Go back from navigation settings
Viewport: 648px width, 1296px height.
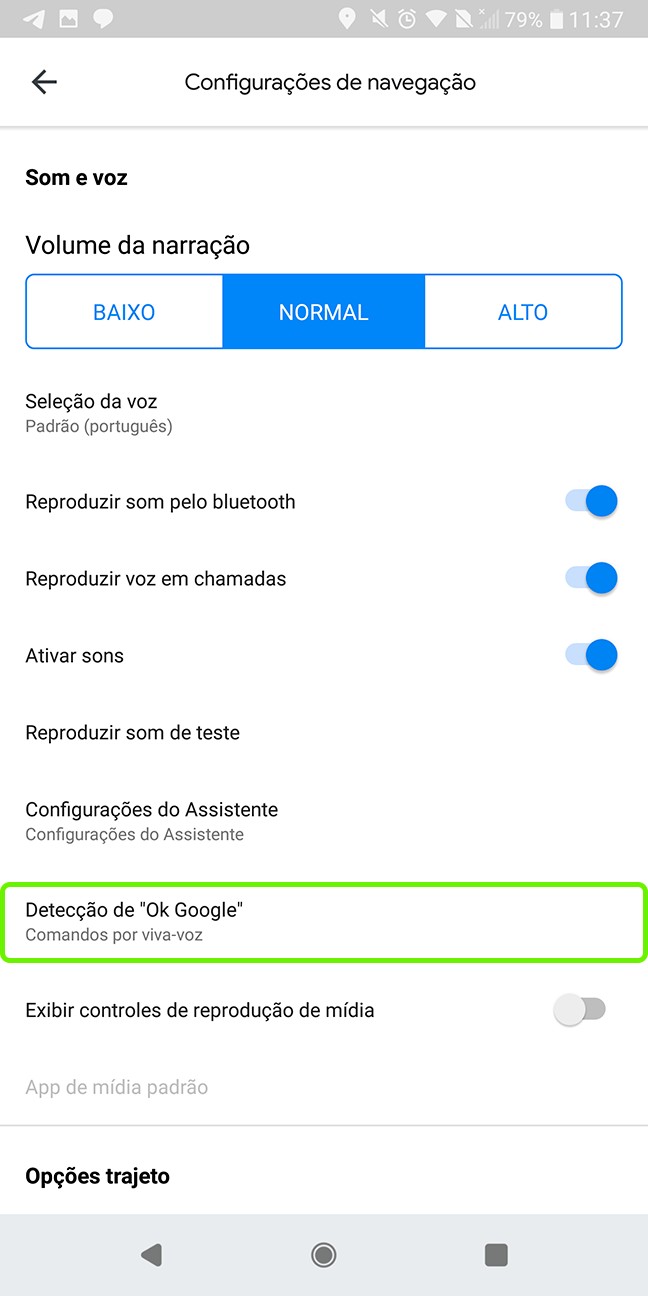coord(44,82)
